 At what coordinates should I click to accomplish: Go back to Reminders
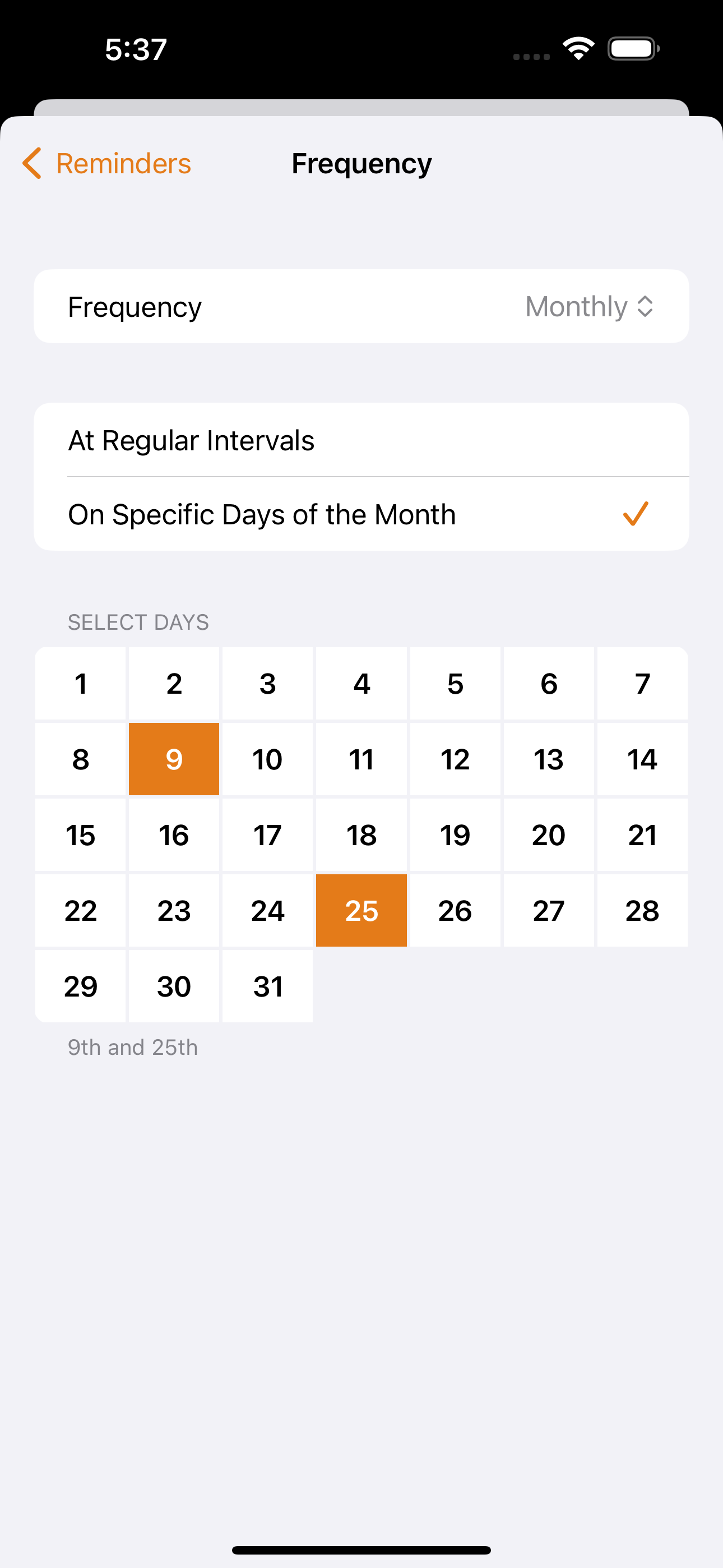(x=107, y=163)
